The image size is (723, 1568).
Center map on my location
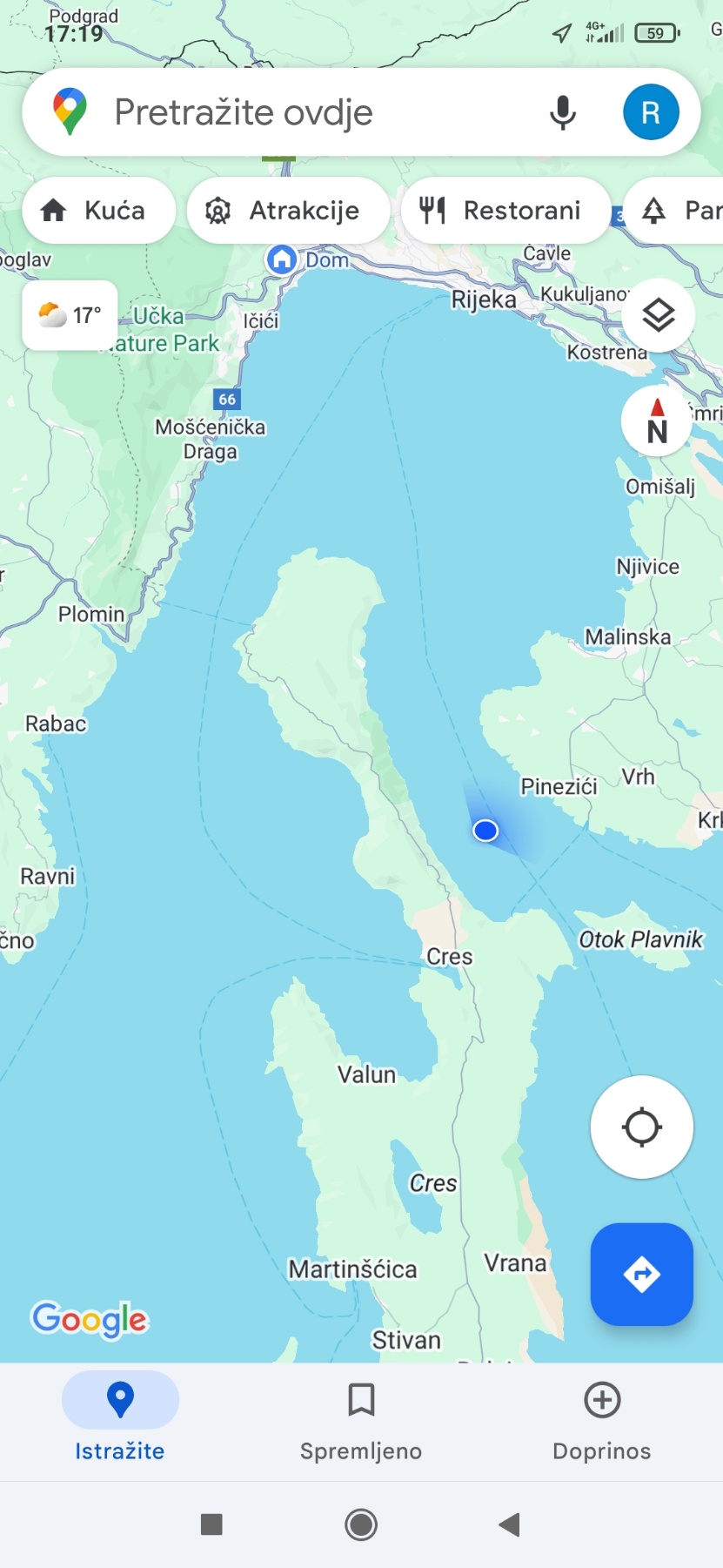(x=641, y=1127)
